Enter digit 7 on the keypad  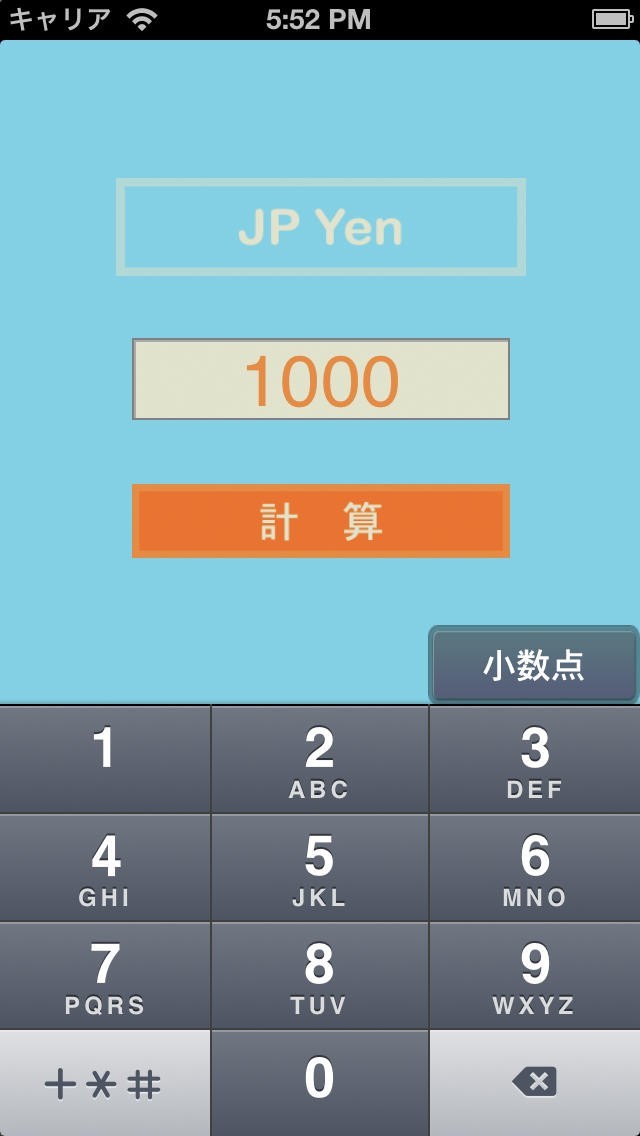point(105,975)
